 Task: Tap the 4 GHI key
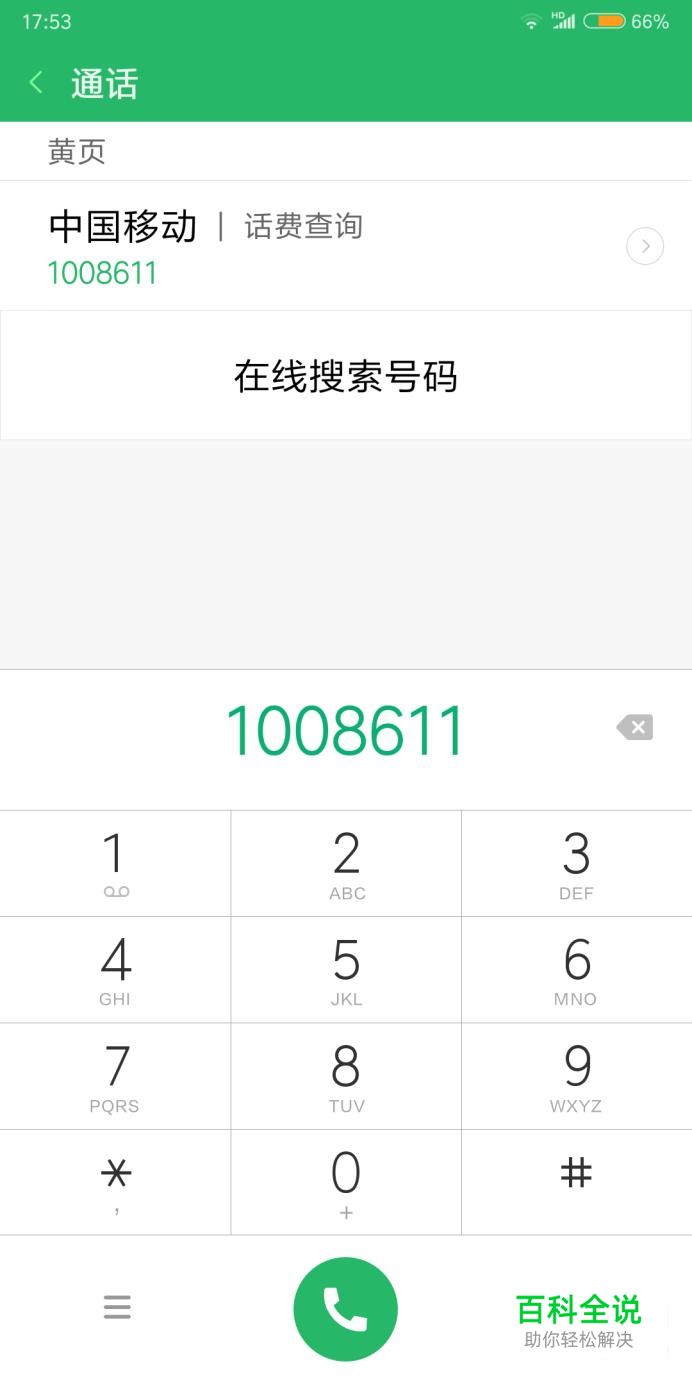[115, 970]
